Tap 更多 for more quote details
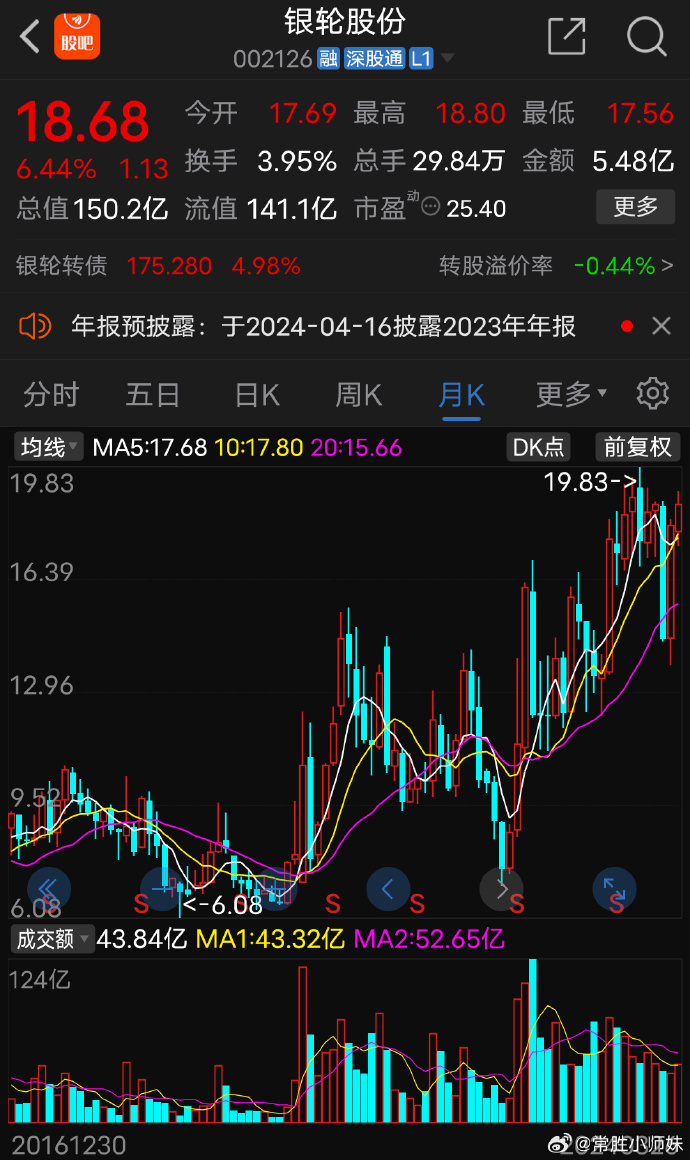This screenshot has width=690, height=1160. [x=635, y=206]
